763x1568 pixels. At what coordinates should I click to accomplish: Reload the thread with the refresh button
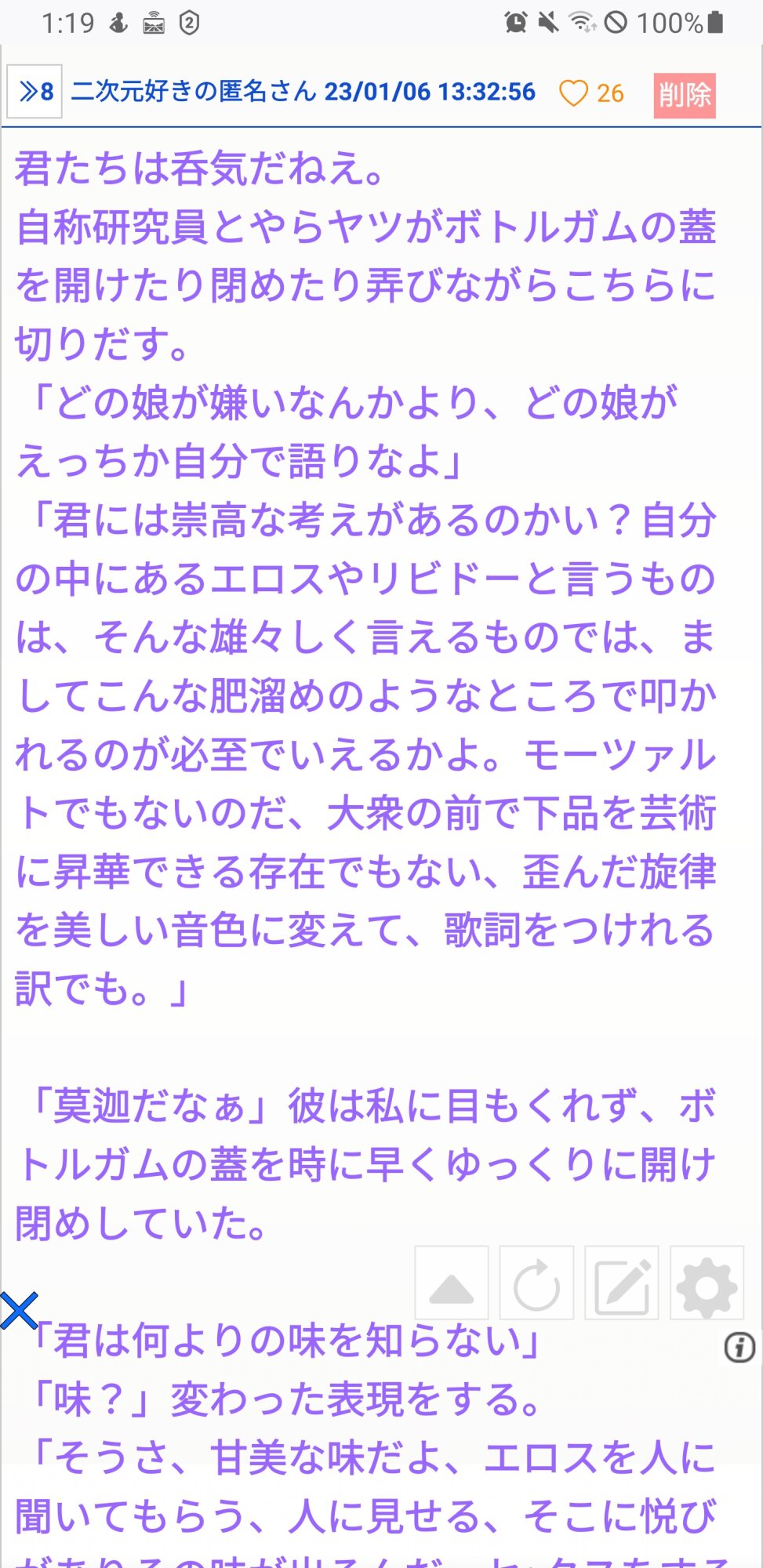click(x=536, y=1283)
